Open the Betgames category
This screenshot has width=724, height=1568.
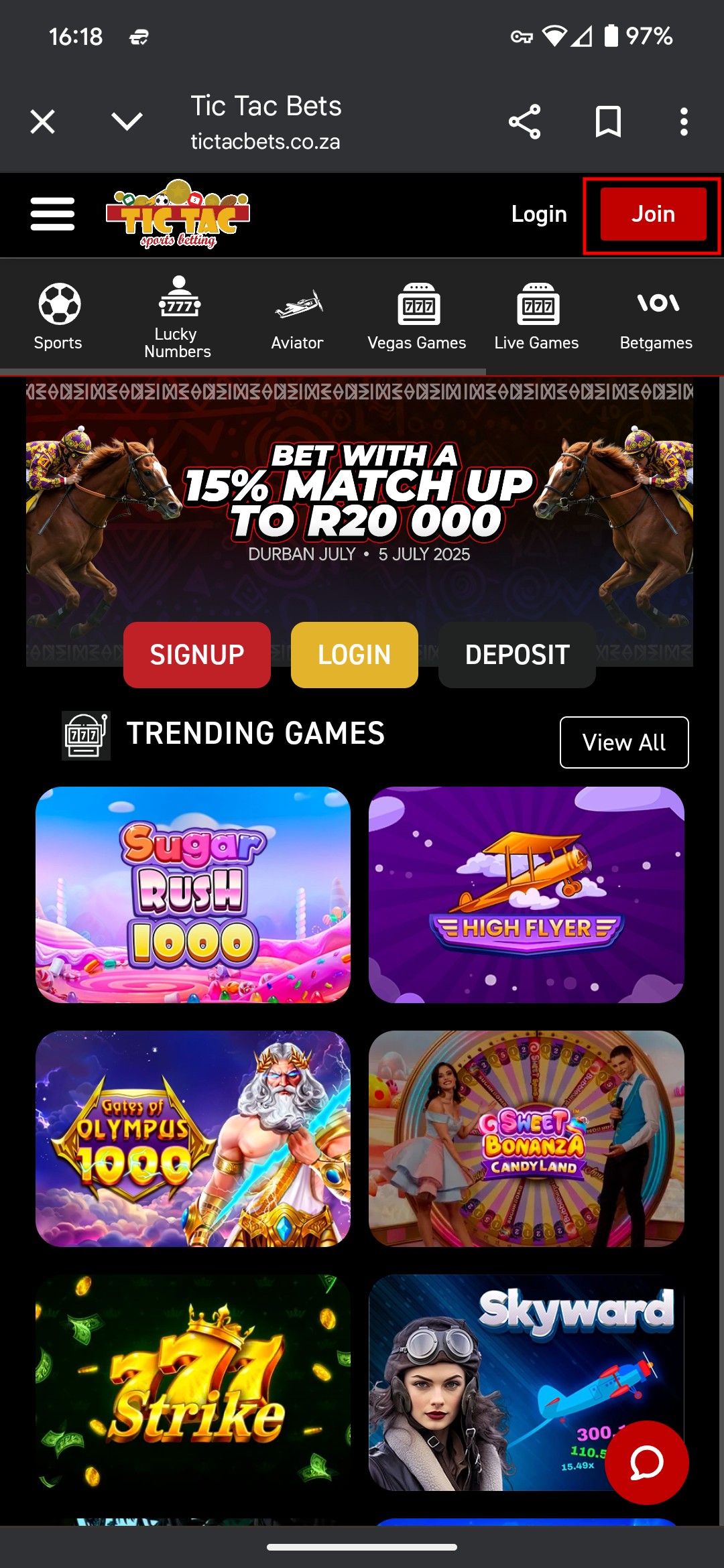(656, 316)
